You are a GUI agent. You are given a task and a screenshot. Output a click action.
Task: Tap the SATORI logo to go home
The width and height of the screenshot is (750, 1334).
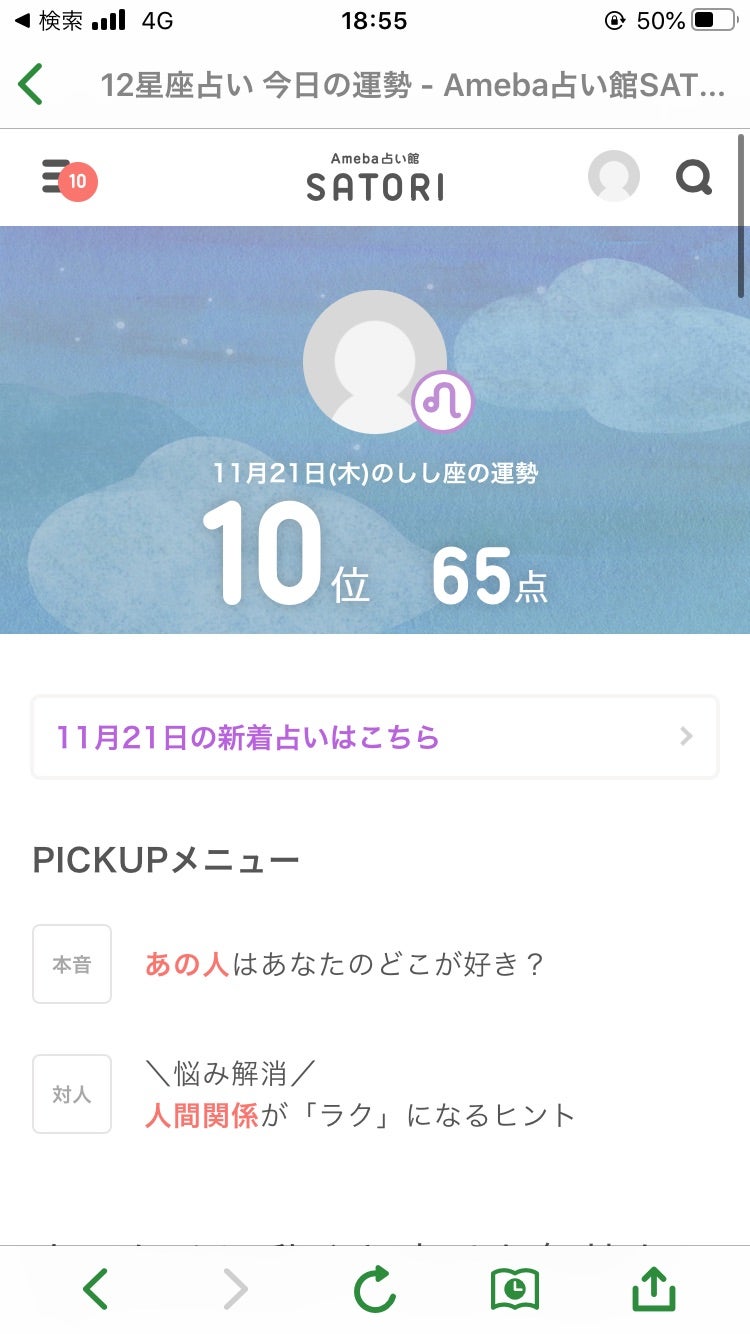[x=375, y=178]
